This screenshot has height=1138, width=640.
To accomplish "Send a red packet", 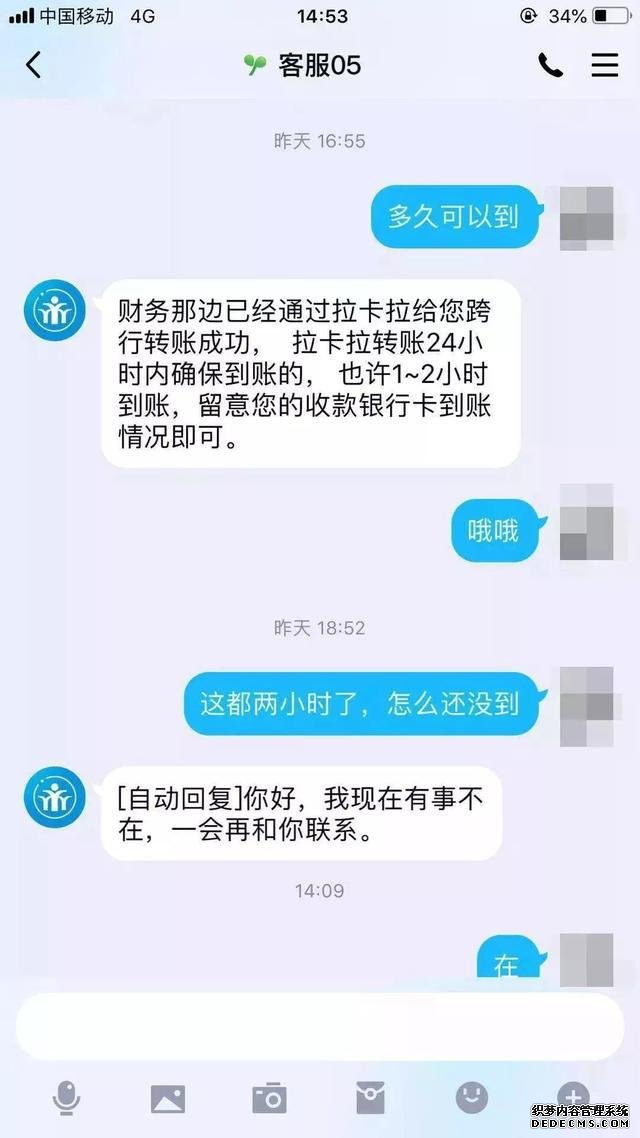I will pos(370,1099).
